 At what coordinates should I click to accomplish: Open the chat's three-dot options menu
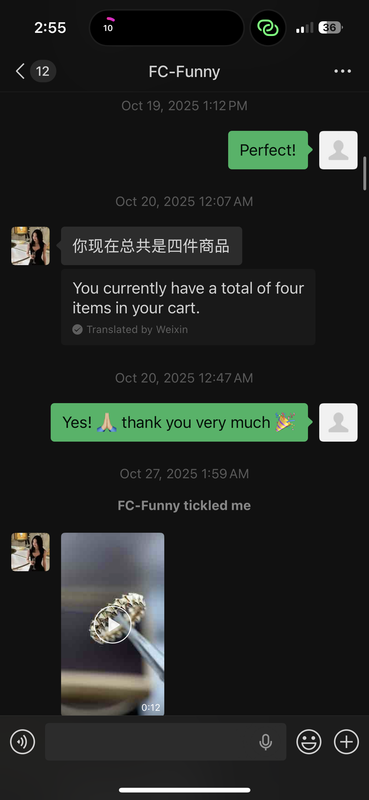342,71
